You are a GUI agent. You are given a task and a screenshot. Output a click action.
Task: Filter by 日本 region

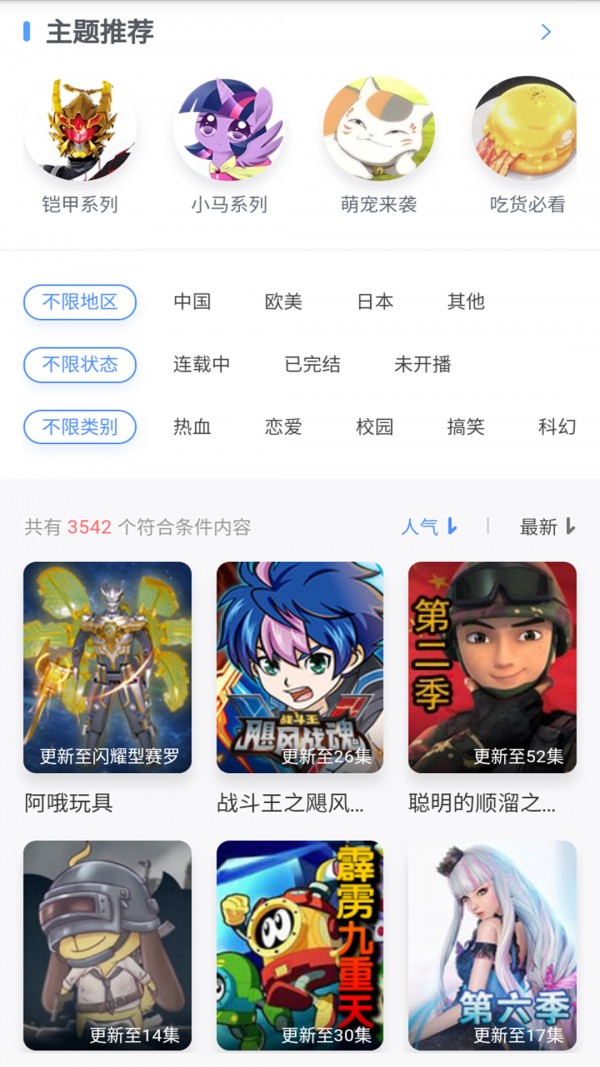[375, 302]
